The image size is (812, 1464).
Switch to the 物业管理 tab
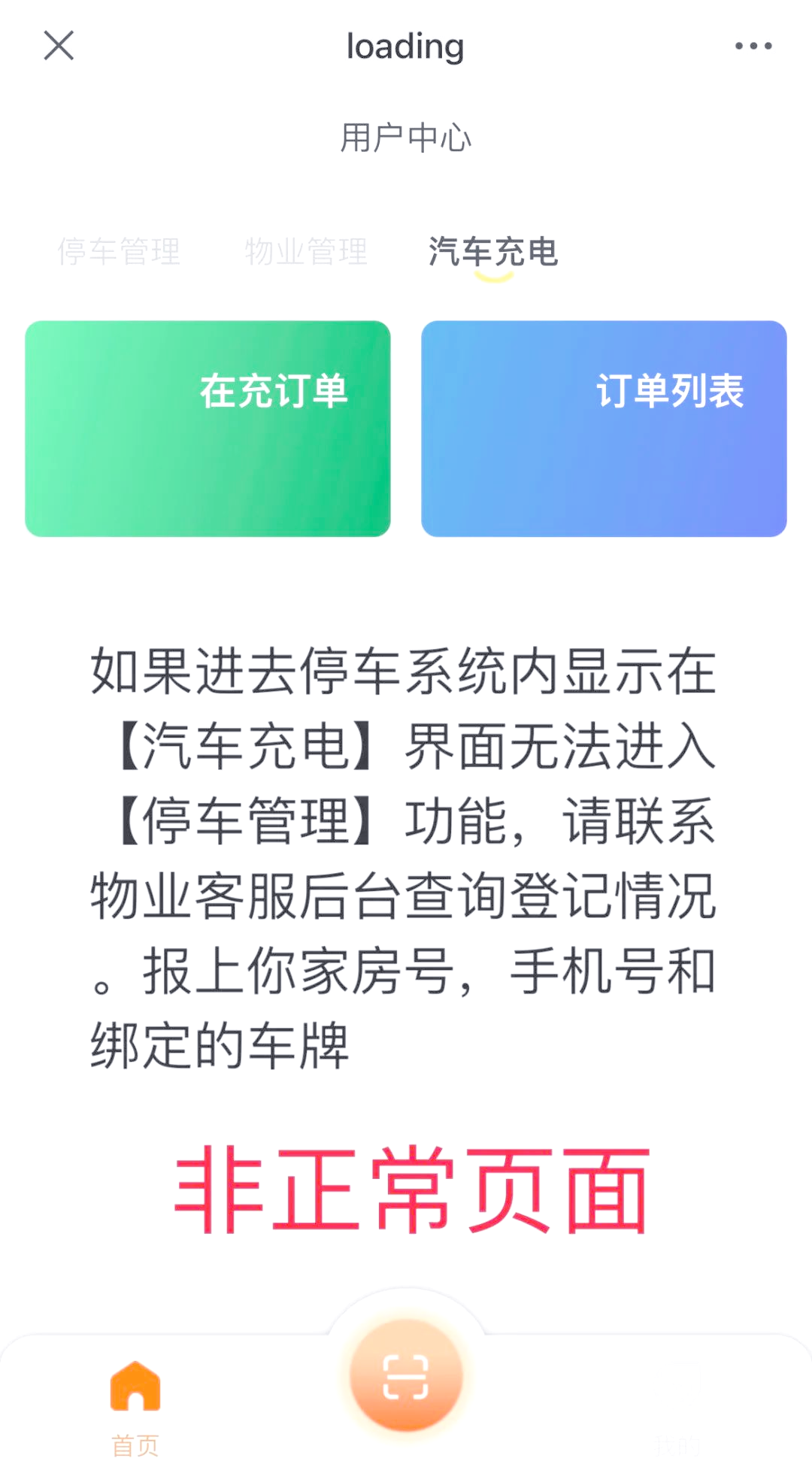tap(306, 252)
